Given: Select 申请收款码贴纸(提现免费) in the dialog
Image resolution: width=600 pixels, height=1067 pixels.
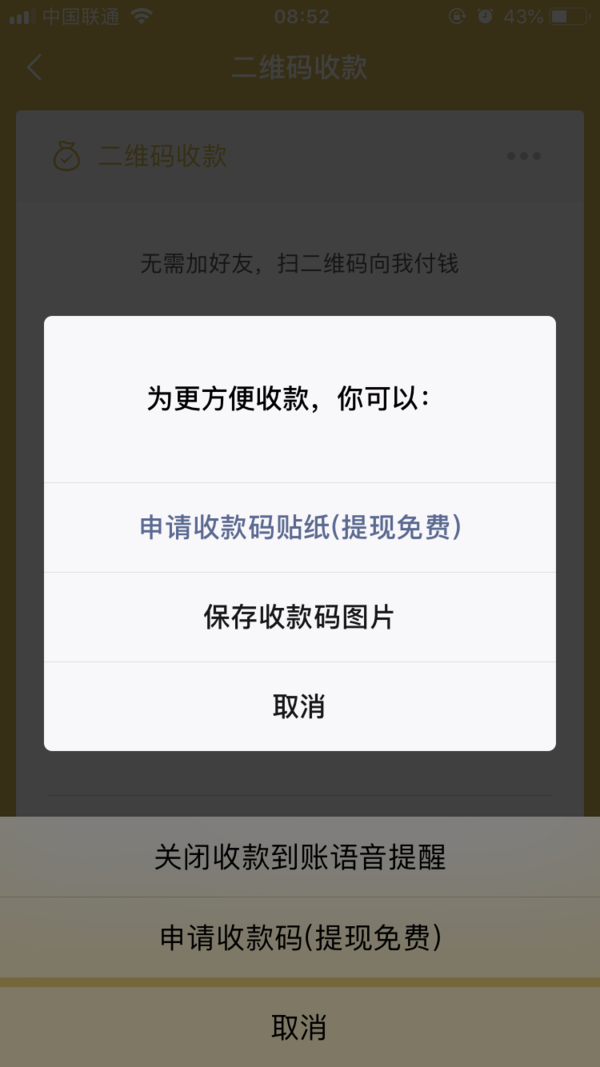Looking at the screenshot, I should coord(300,527).
